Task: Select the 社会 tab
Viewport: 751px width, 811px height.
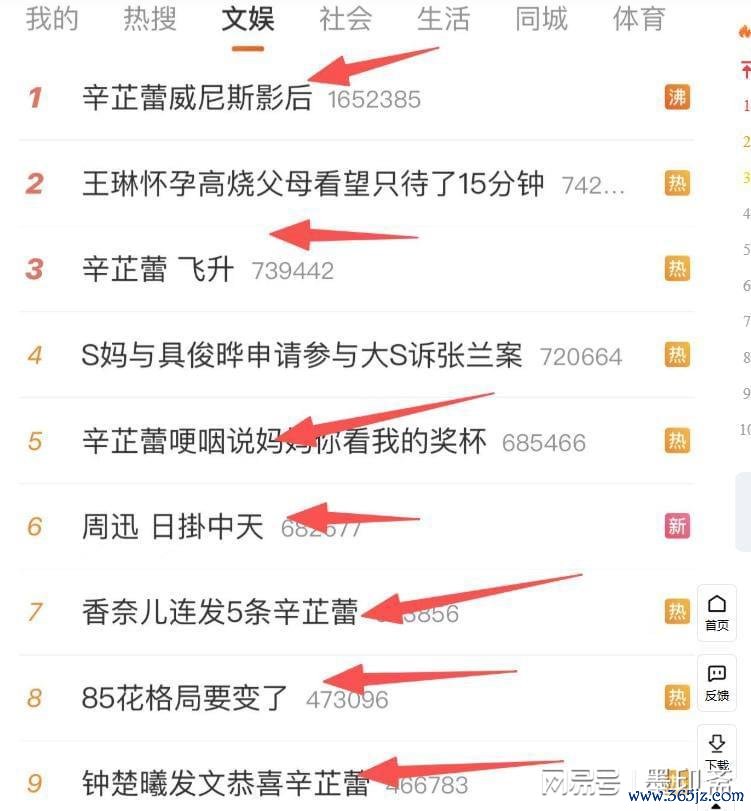Action: tap(346, 19)
